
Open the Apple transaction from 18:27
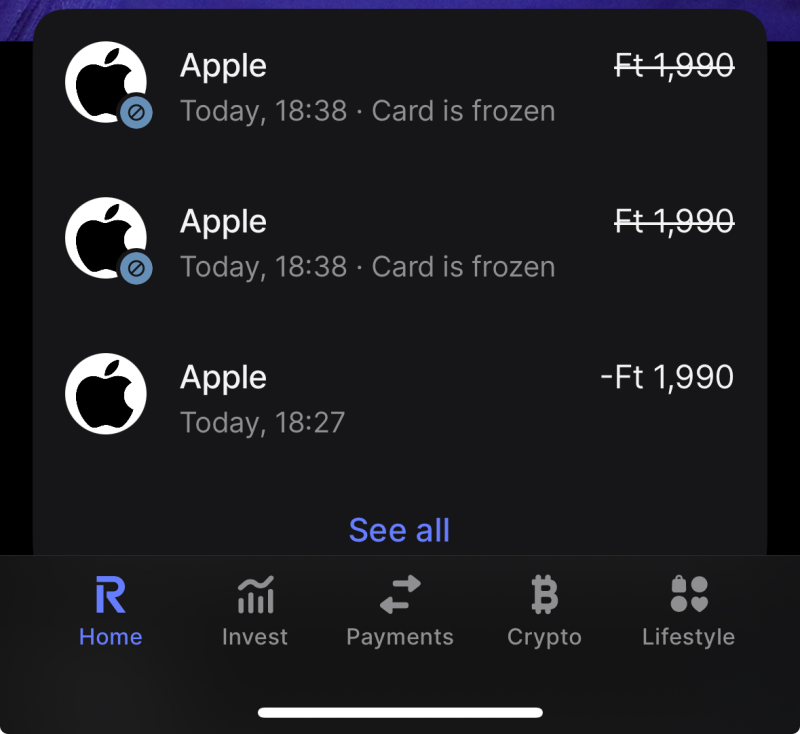click(400, 397)
